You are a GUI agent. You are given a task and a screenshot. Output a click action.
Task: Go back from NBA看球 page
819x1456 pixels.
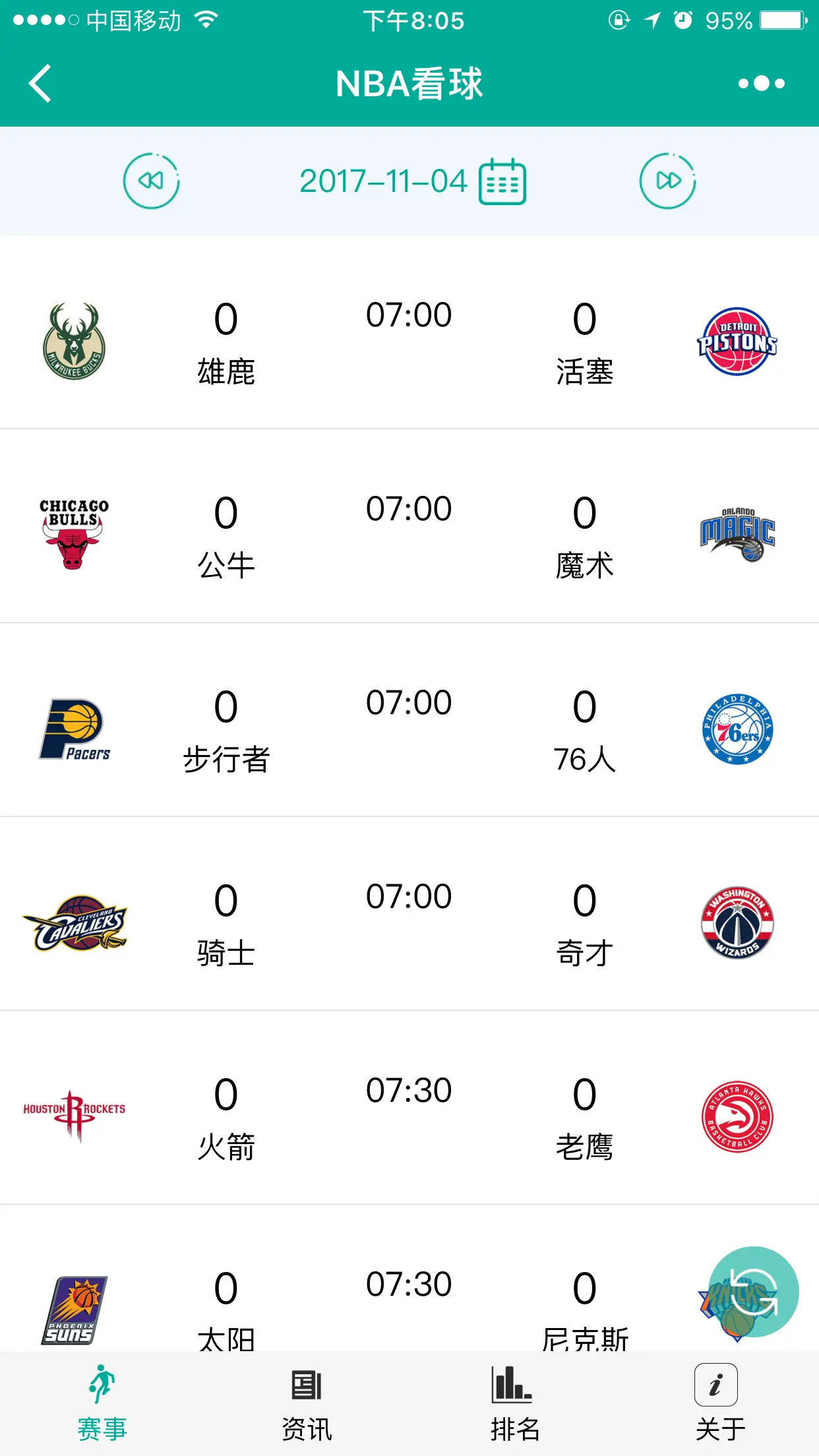coord(41,84)
